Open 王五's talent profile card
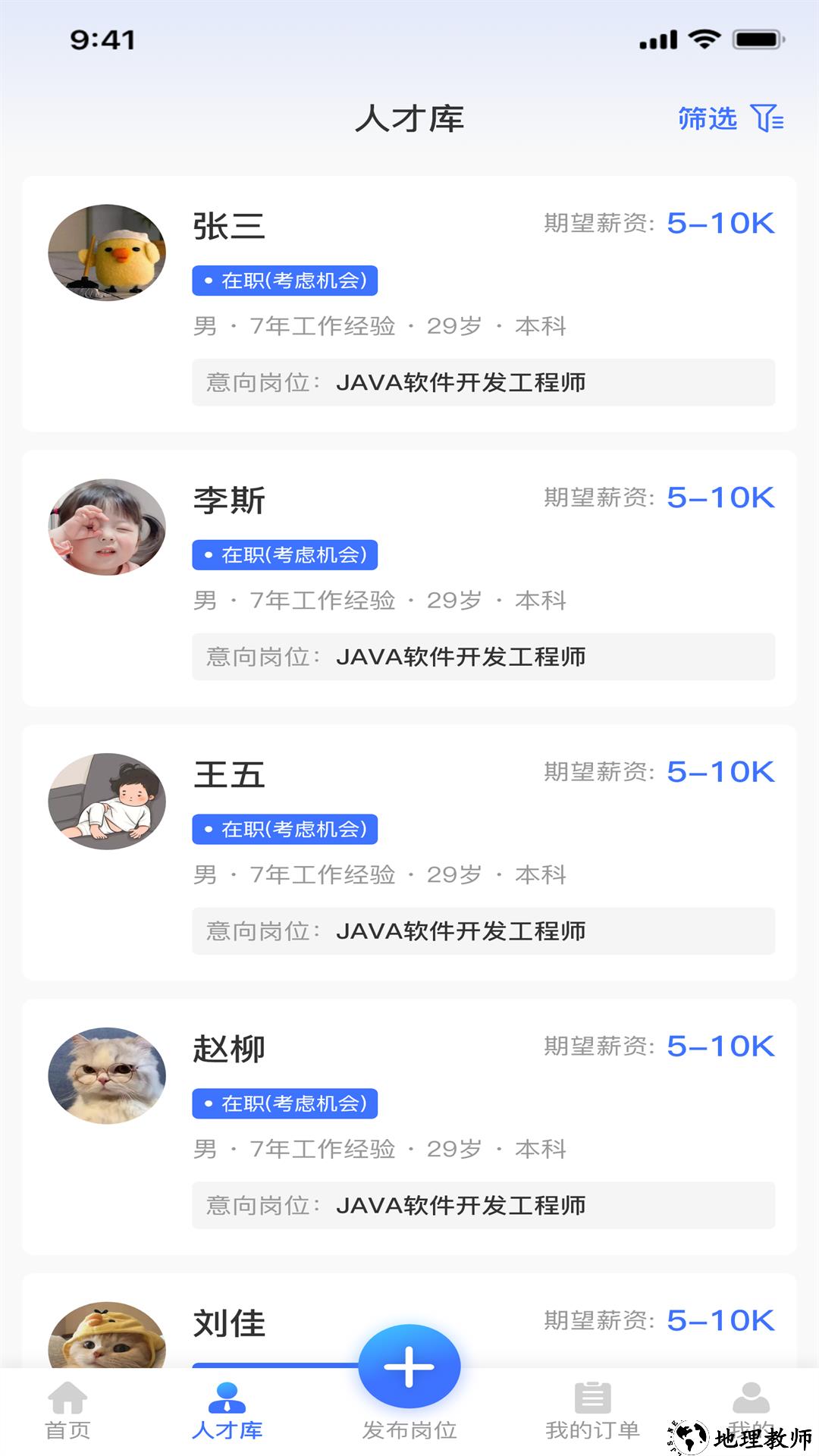The height and width of the screenshot is (1456, 819). [409, 852]
